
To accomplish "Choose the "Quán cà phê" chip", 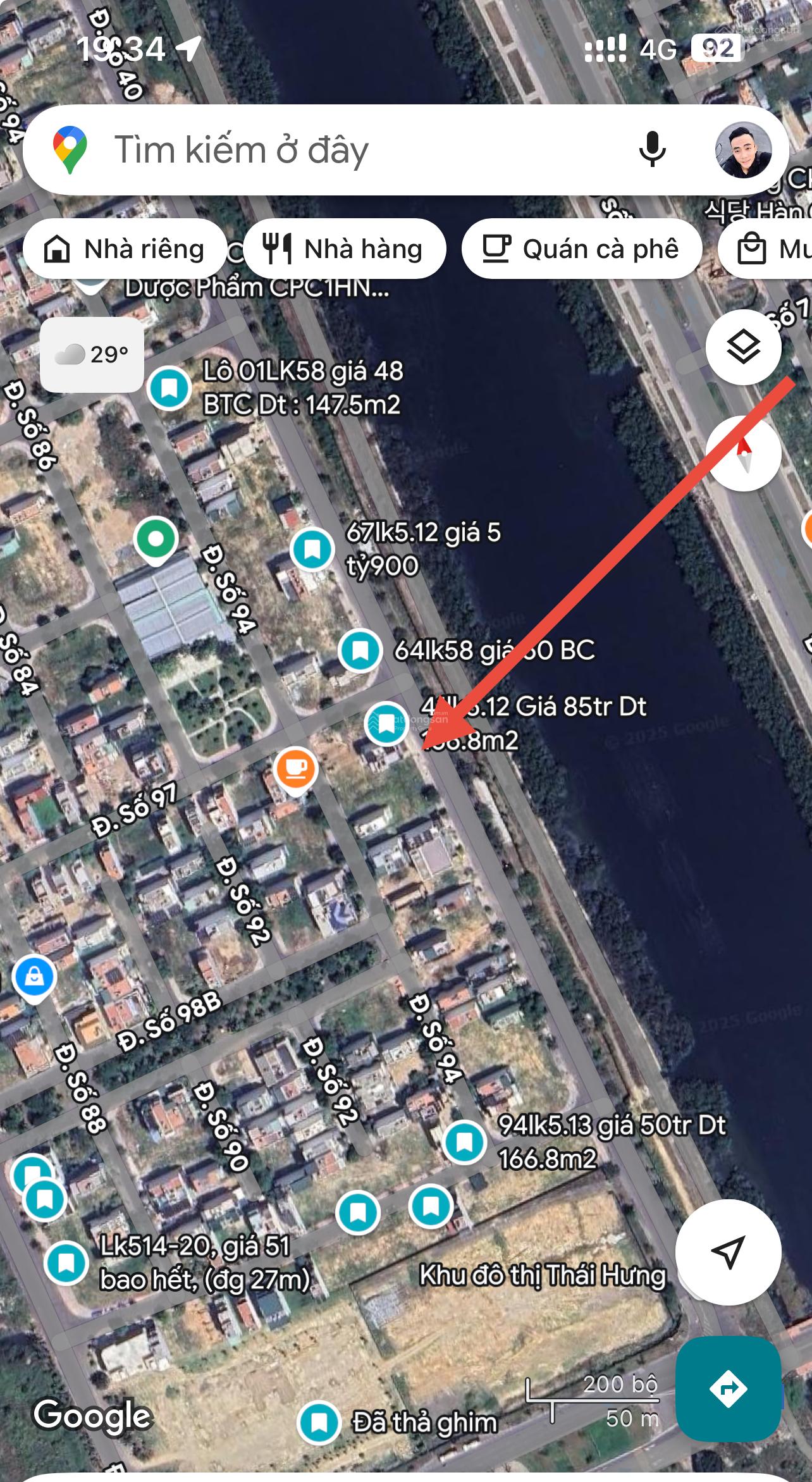I will (581, 249).
